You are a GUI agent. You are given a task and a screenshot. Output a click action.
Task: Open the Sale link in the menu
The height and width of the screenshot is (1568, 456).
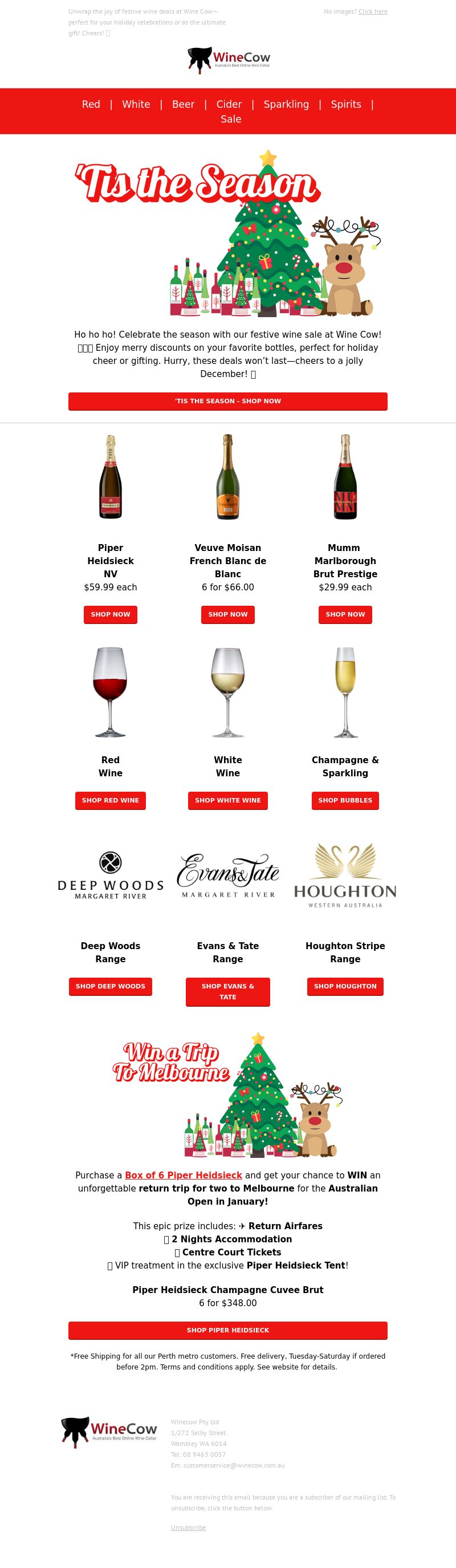[x=230, y=119]
